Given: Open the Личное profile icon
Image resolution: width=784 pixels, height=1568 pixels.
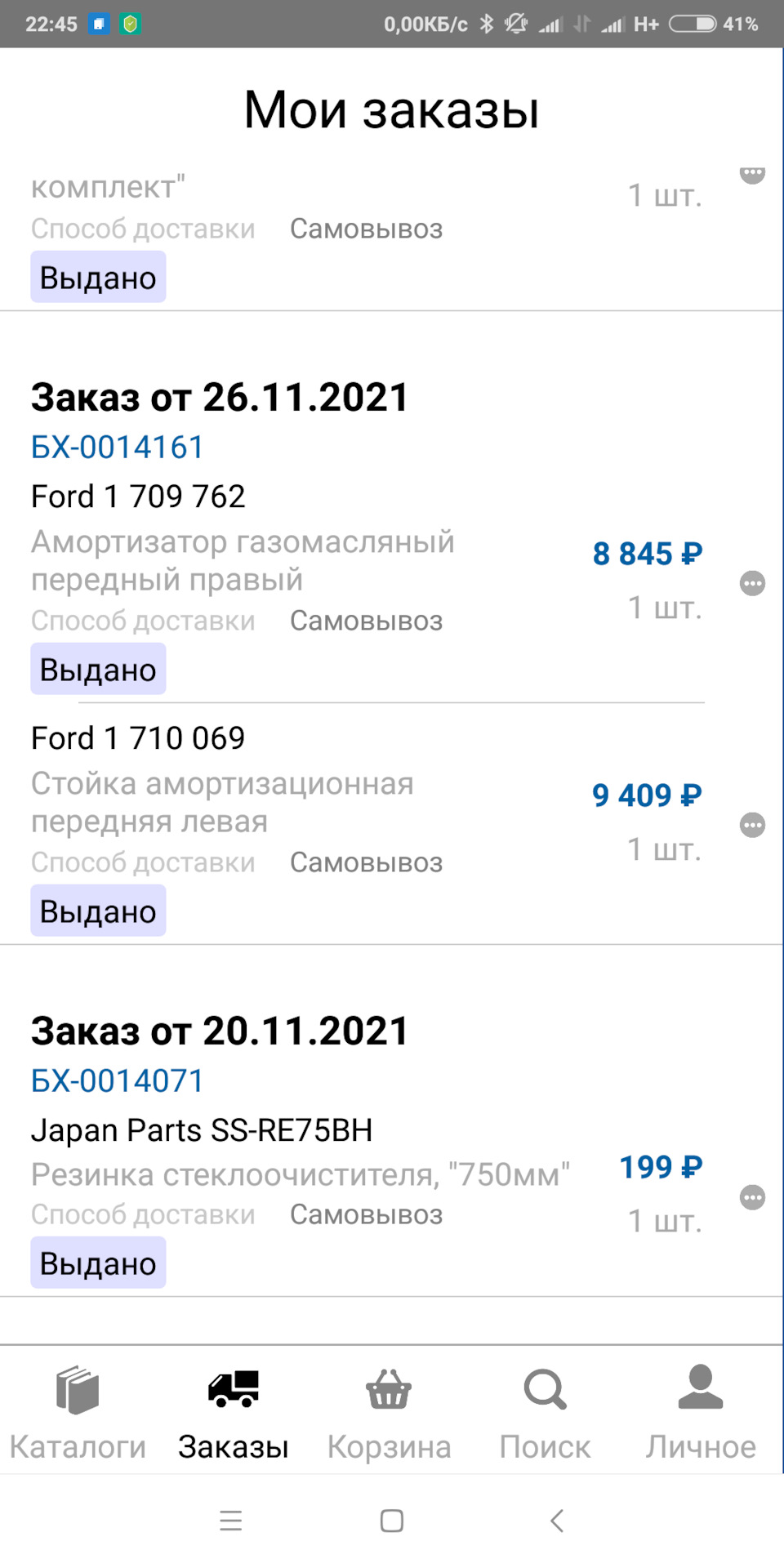Looking at the screenshot, I should tap(700, 1388).
